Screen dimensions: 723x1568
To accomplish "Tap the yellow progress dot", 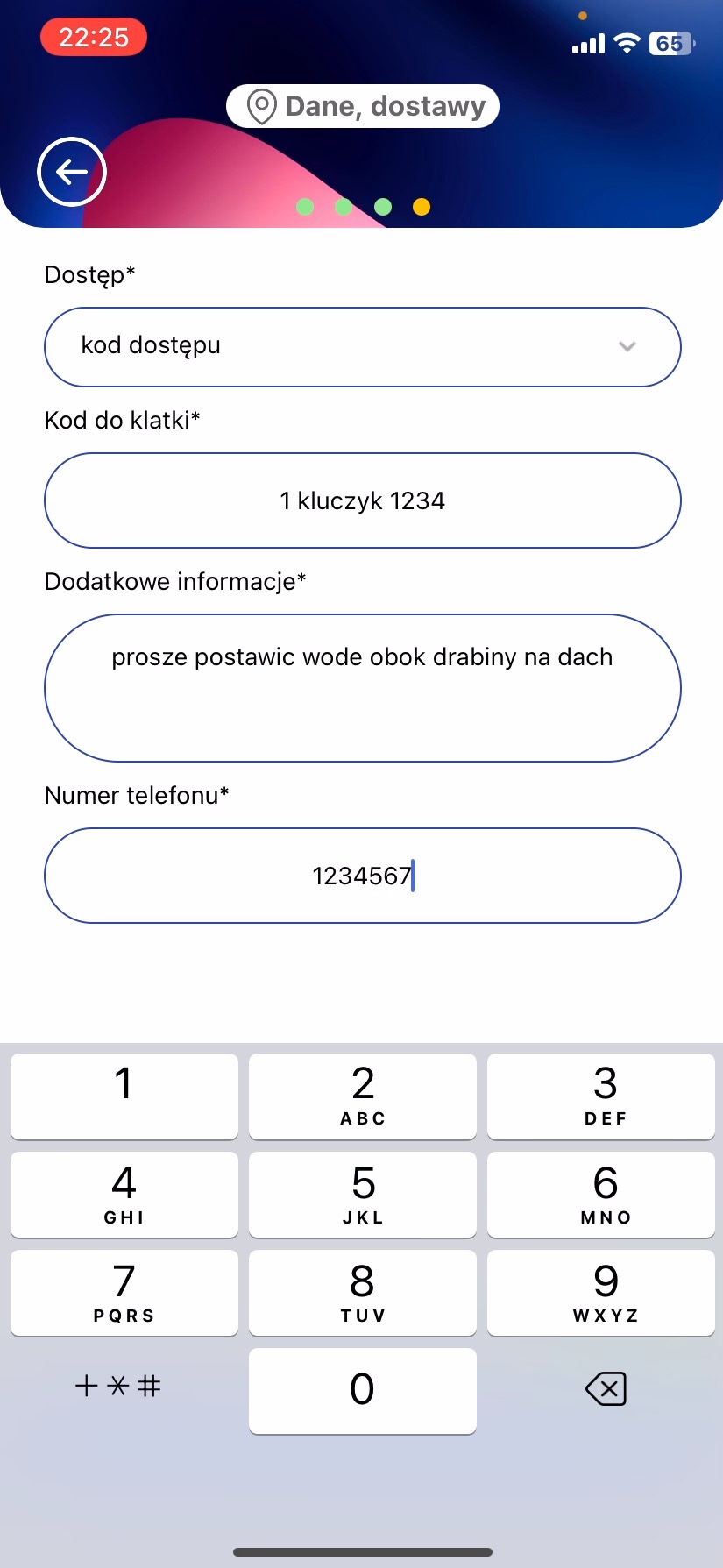I will [x=422, y=207].
